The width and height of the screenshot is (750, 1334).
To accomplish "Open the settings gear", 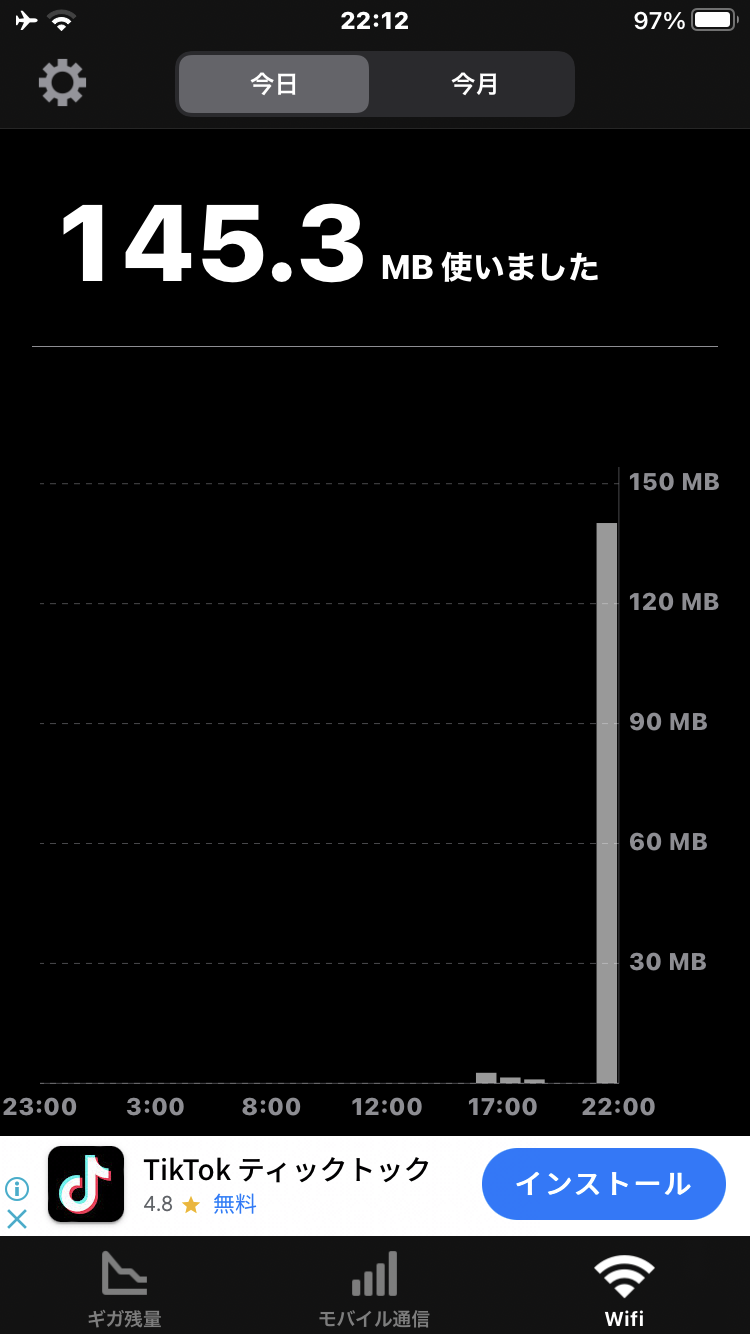I will click(x=62, y=83).
